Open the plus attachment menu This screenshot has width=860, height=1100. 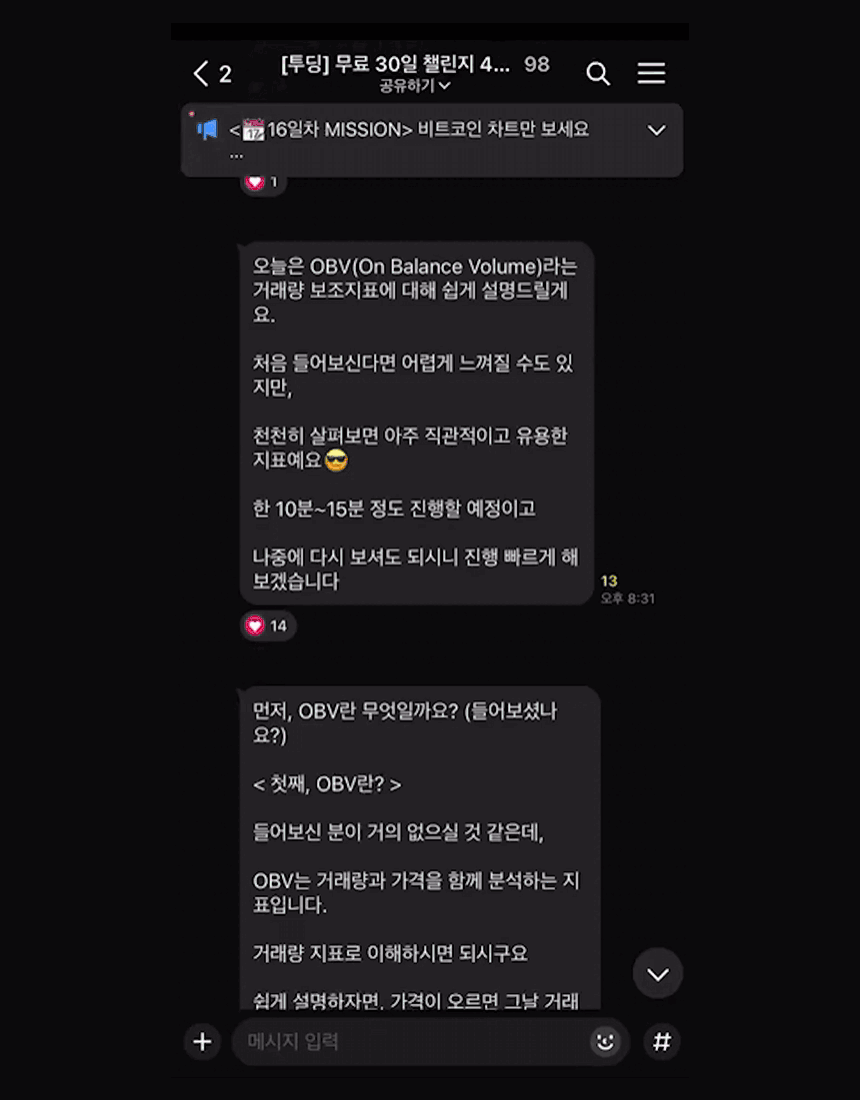202,1042
